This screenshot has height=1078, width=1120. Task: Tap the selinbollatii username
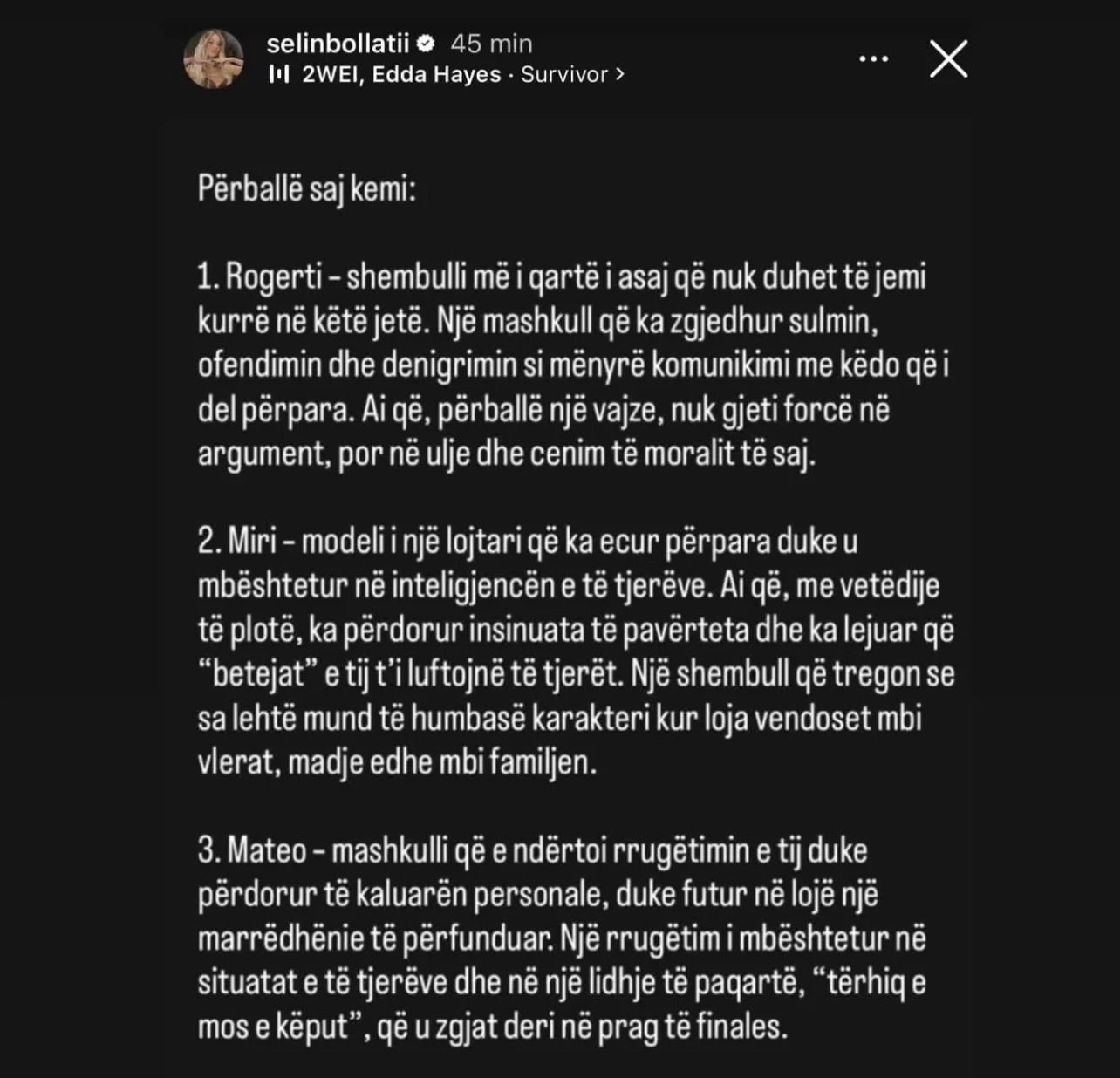(338, 44)
